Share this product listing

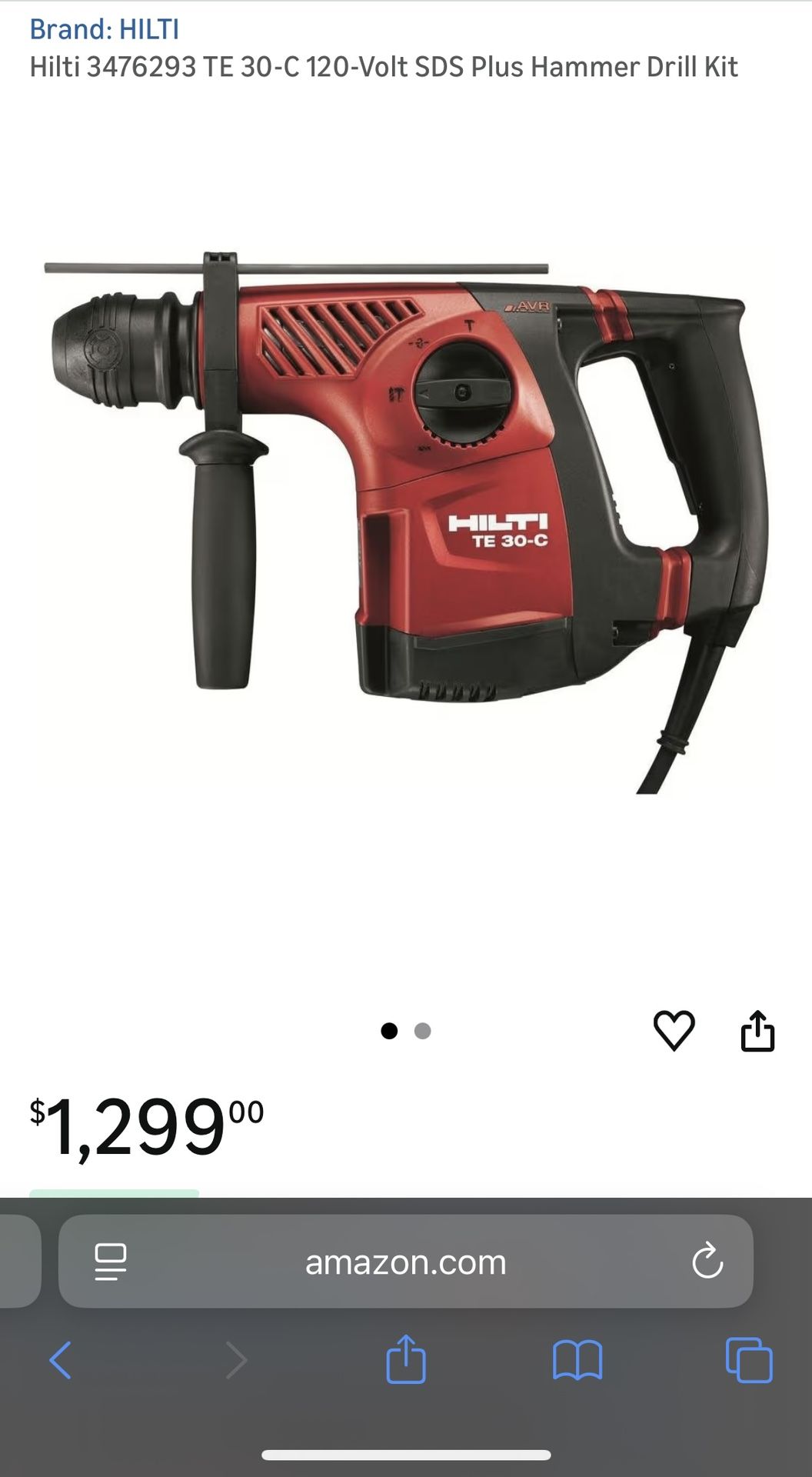[x=757, y=1030]
